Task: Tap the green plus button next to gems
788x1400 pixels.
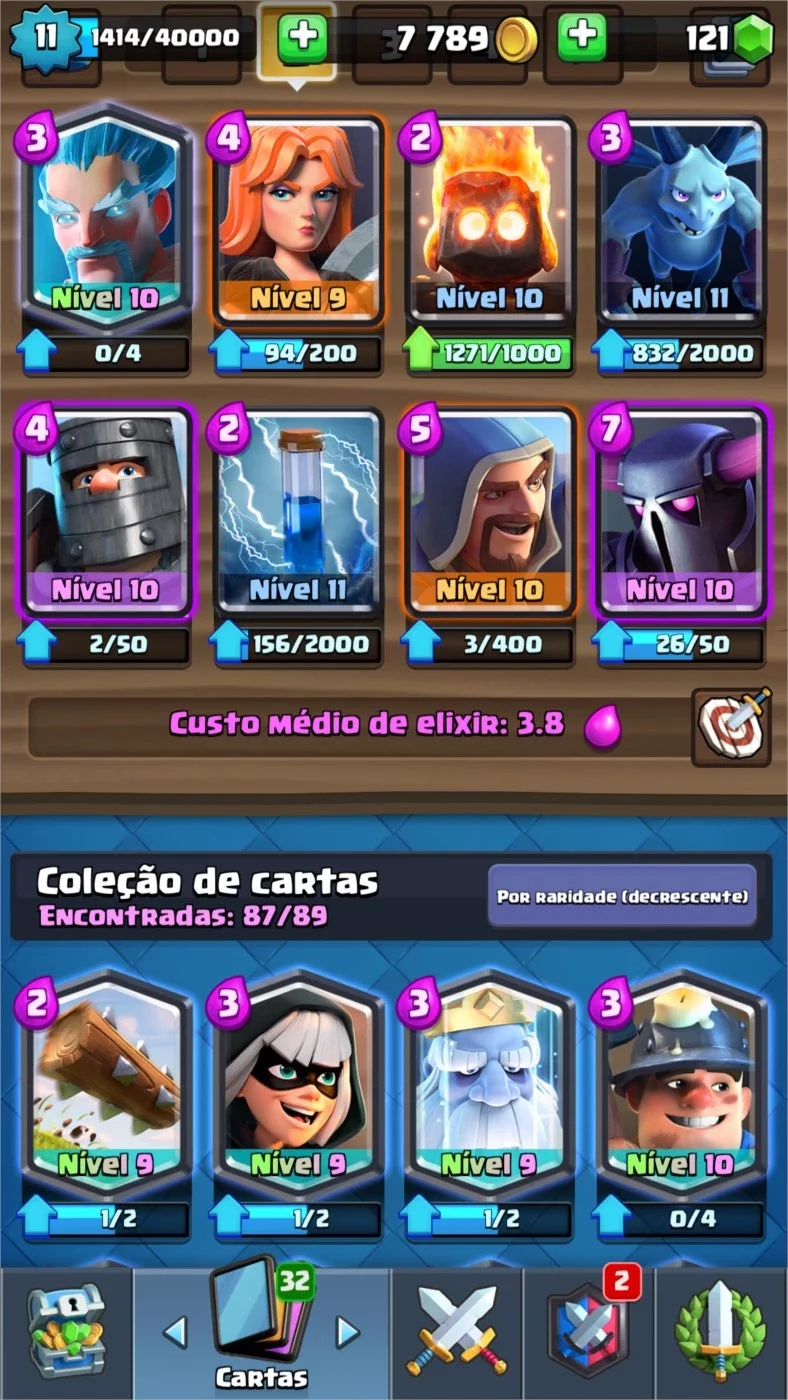Action: (x=582, y=37)
